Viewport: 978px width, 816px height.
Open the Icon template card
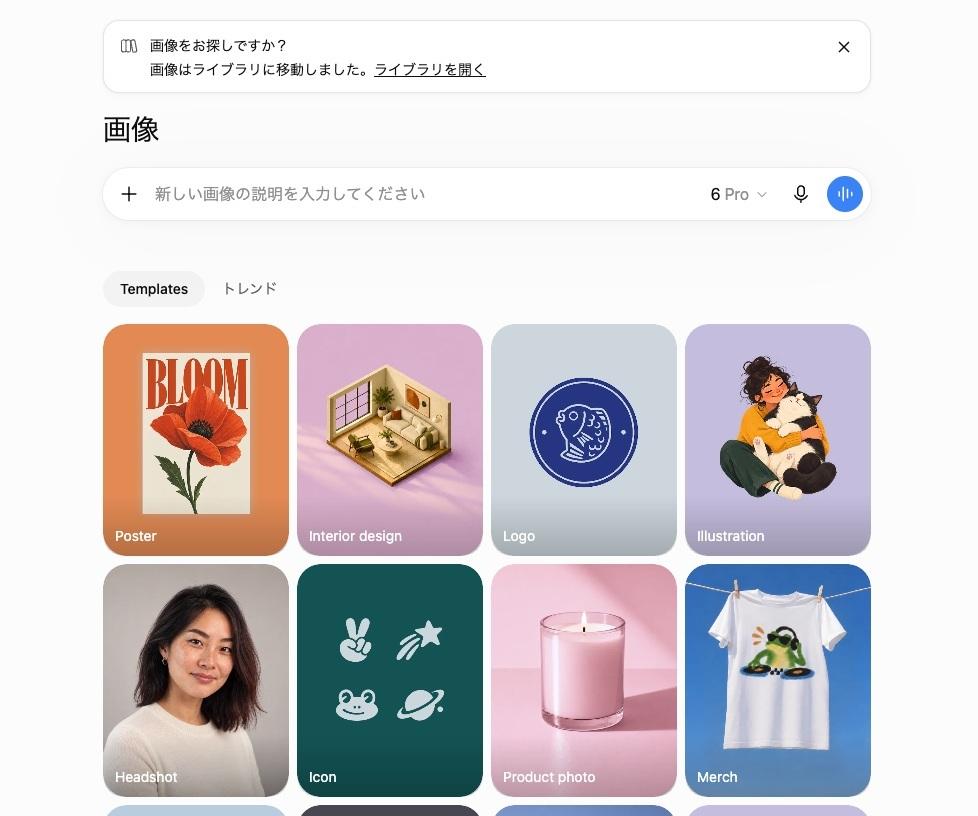(390, 681)
